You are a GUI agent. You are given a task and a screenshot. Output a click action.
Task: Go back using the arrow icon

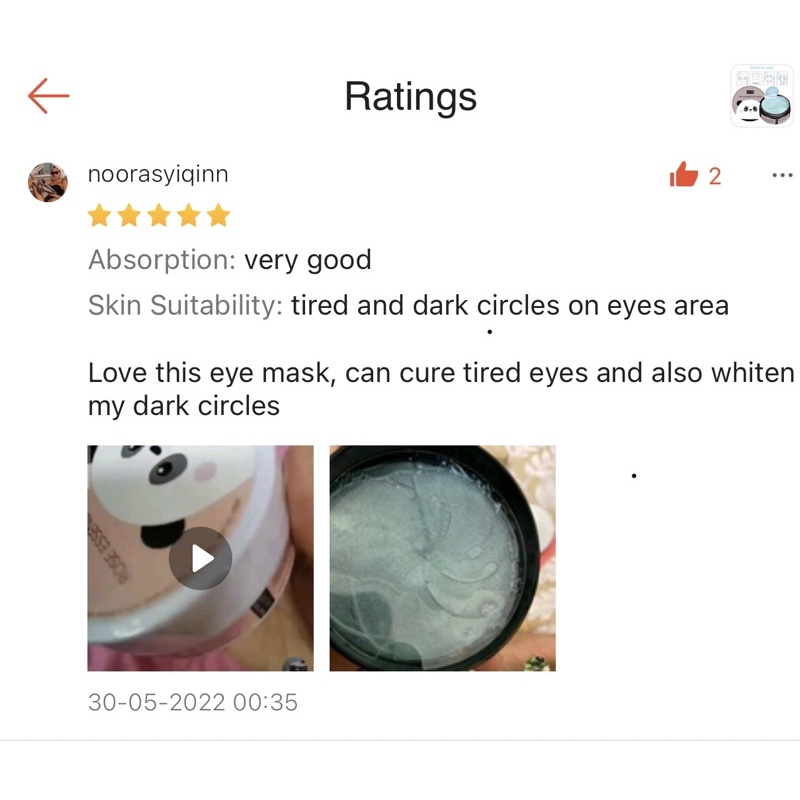[48, 95]
